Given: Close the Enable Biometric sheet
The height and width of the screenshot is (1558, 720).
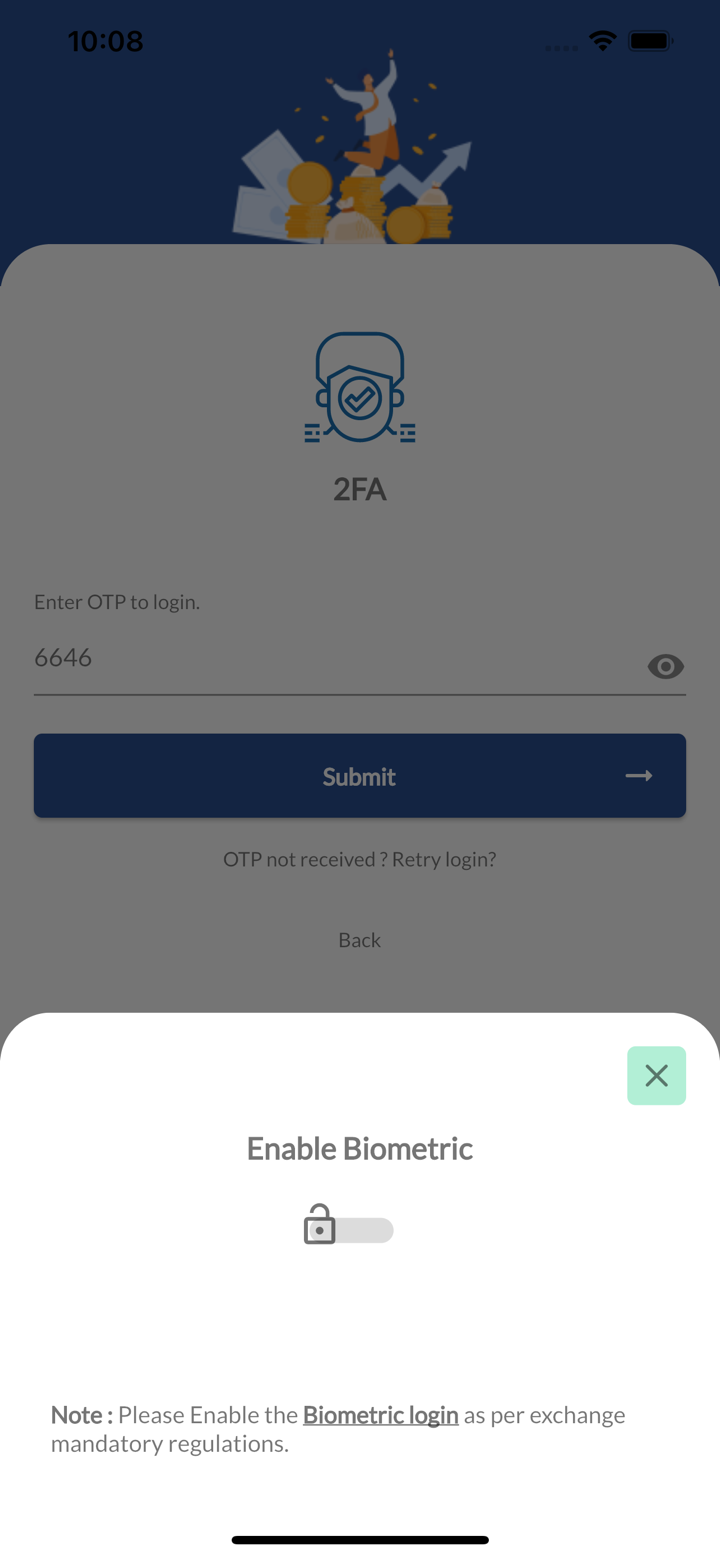Looking at the screenshot, I should click(x=656, y=1075).
